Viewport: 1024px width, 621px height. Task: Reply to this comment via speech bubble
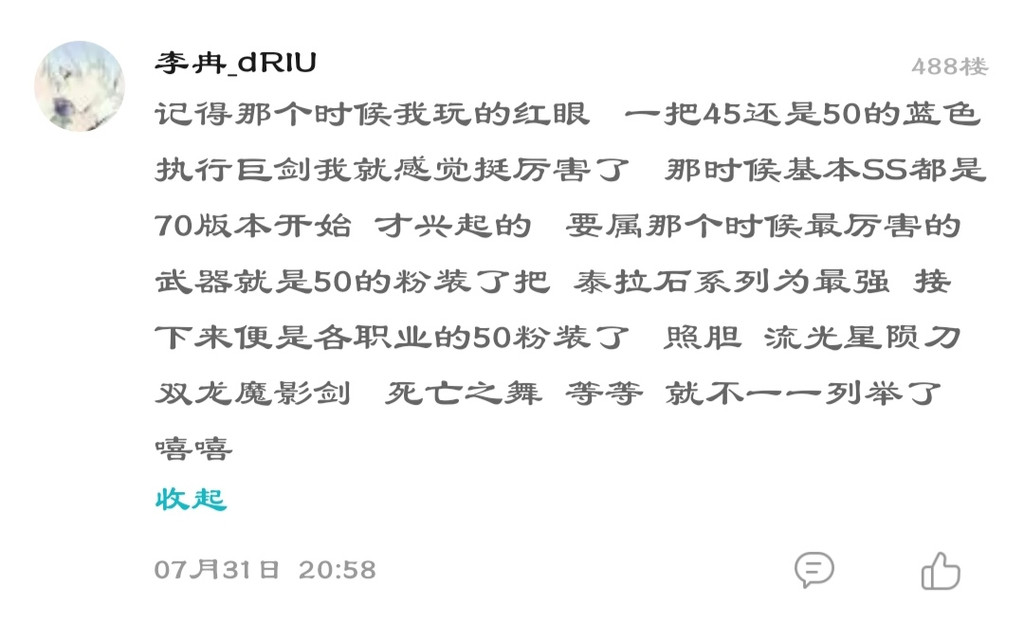point(814,570)
